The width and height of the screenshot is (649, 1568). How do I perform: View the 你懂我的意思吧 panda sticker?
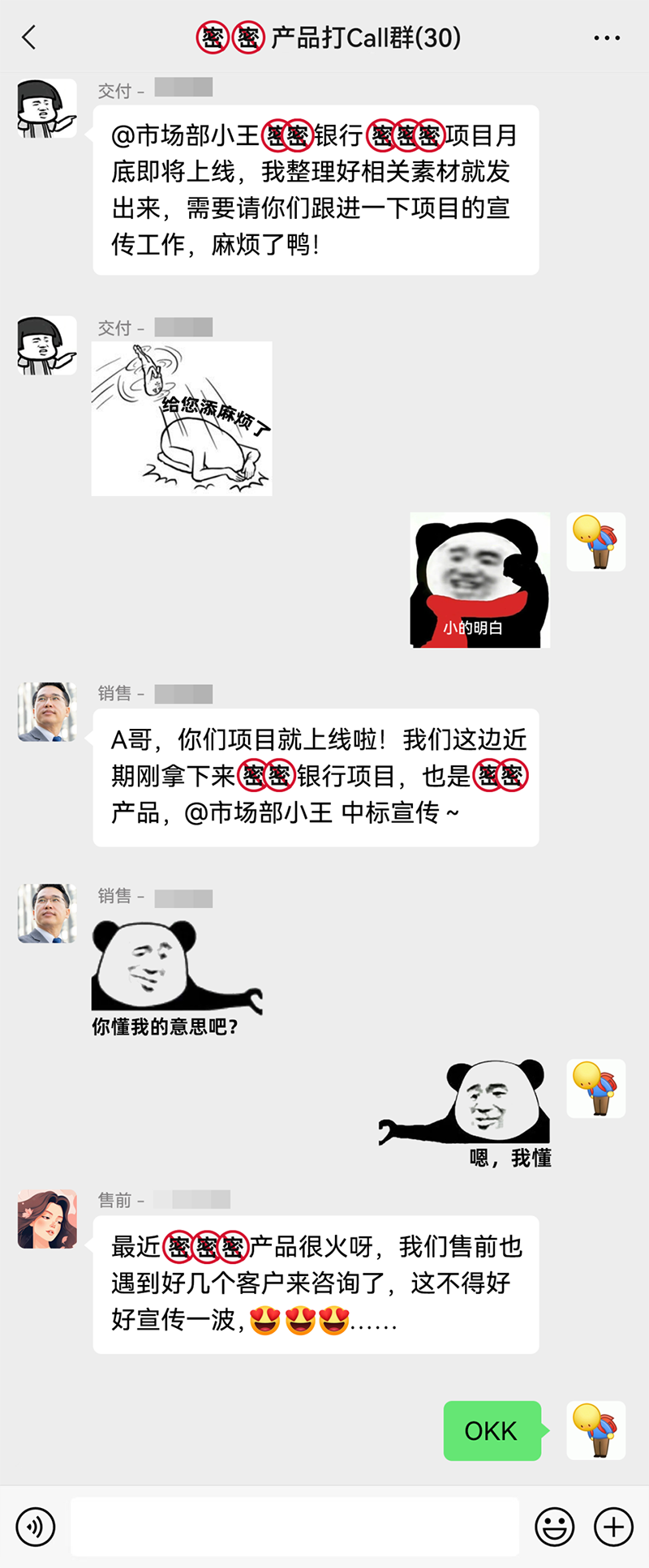[x=176, y=978]
